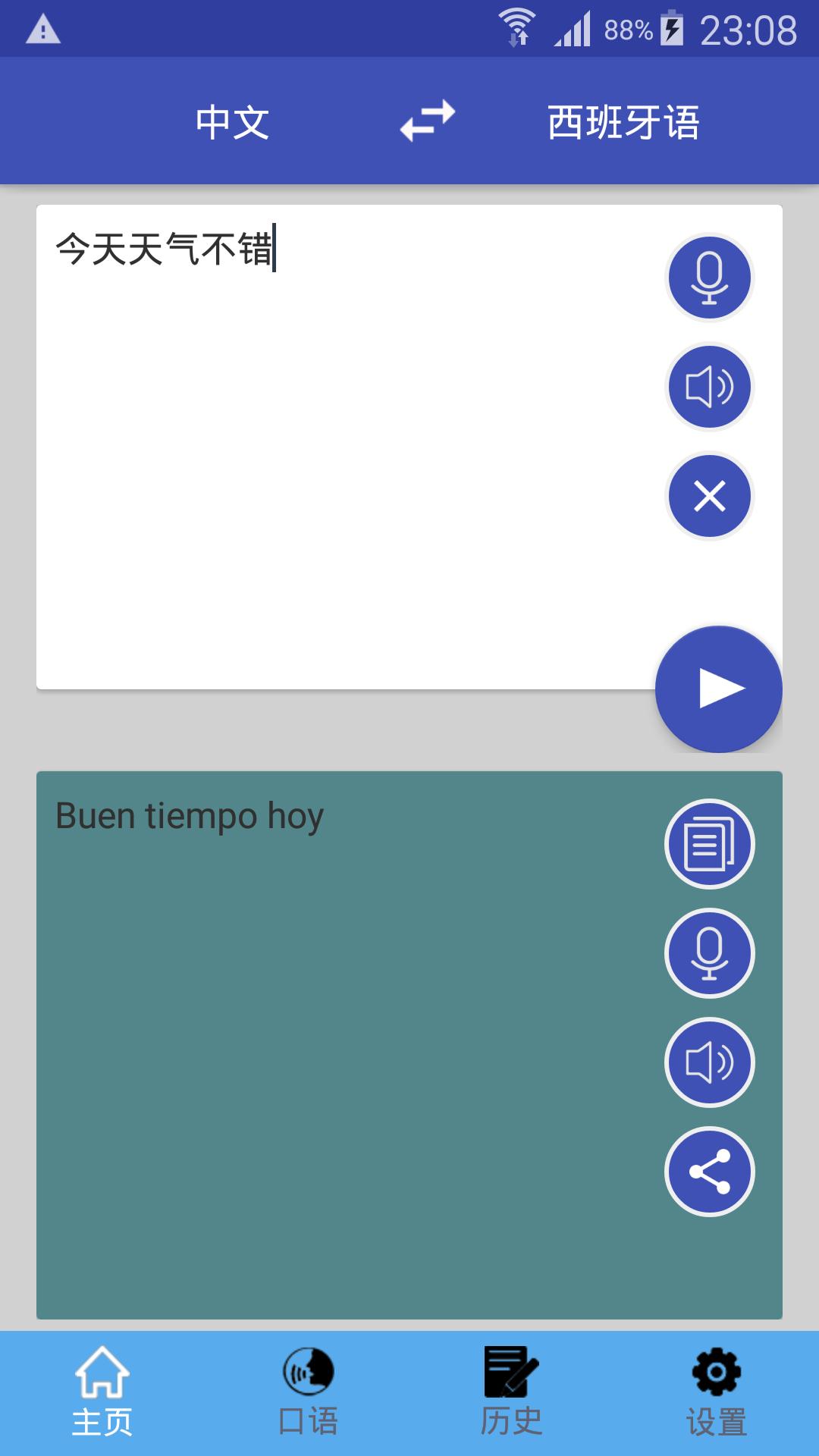
Task: Play audio of the Chinese input text
Action: [710, 387]
